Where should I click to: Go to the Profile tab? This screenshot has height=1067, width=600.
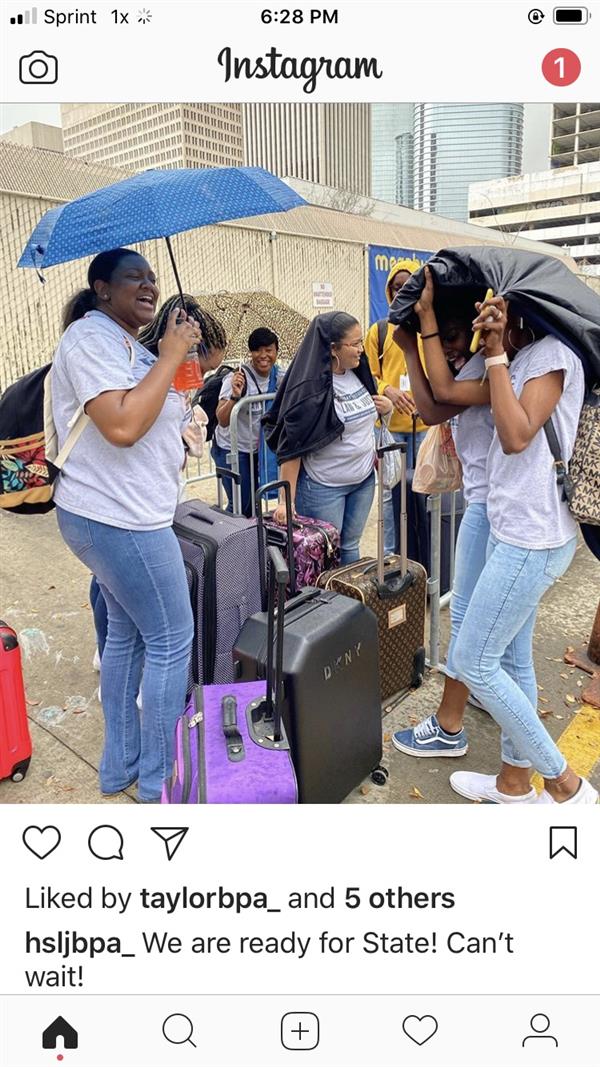tap(540, 1030)
